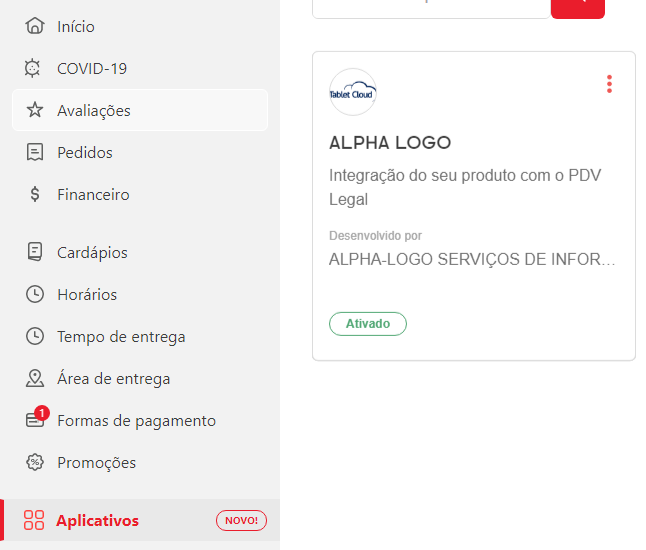Open Avaliações in the menu

[x=93, y=111]
